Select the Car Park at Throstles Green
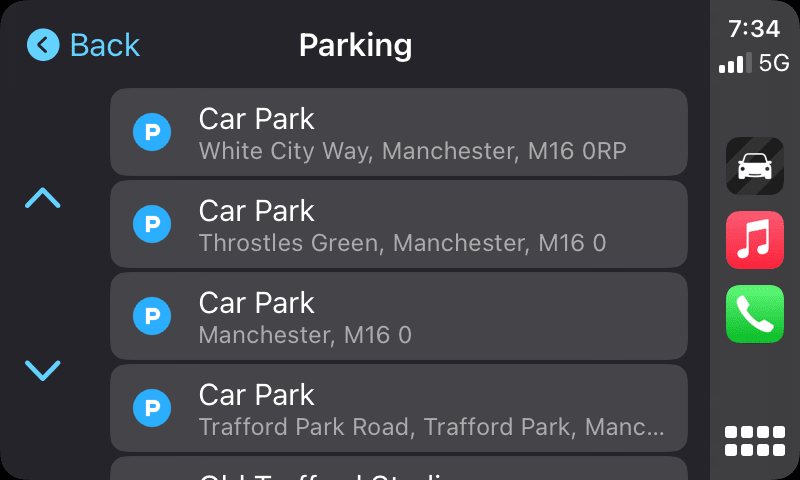This screenshot has width=800, height=480. 398,224
